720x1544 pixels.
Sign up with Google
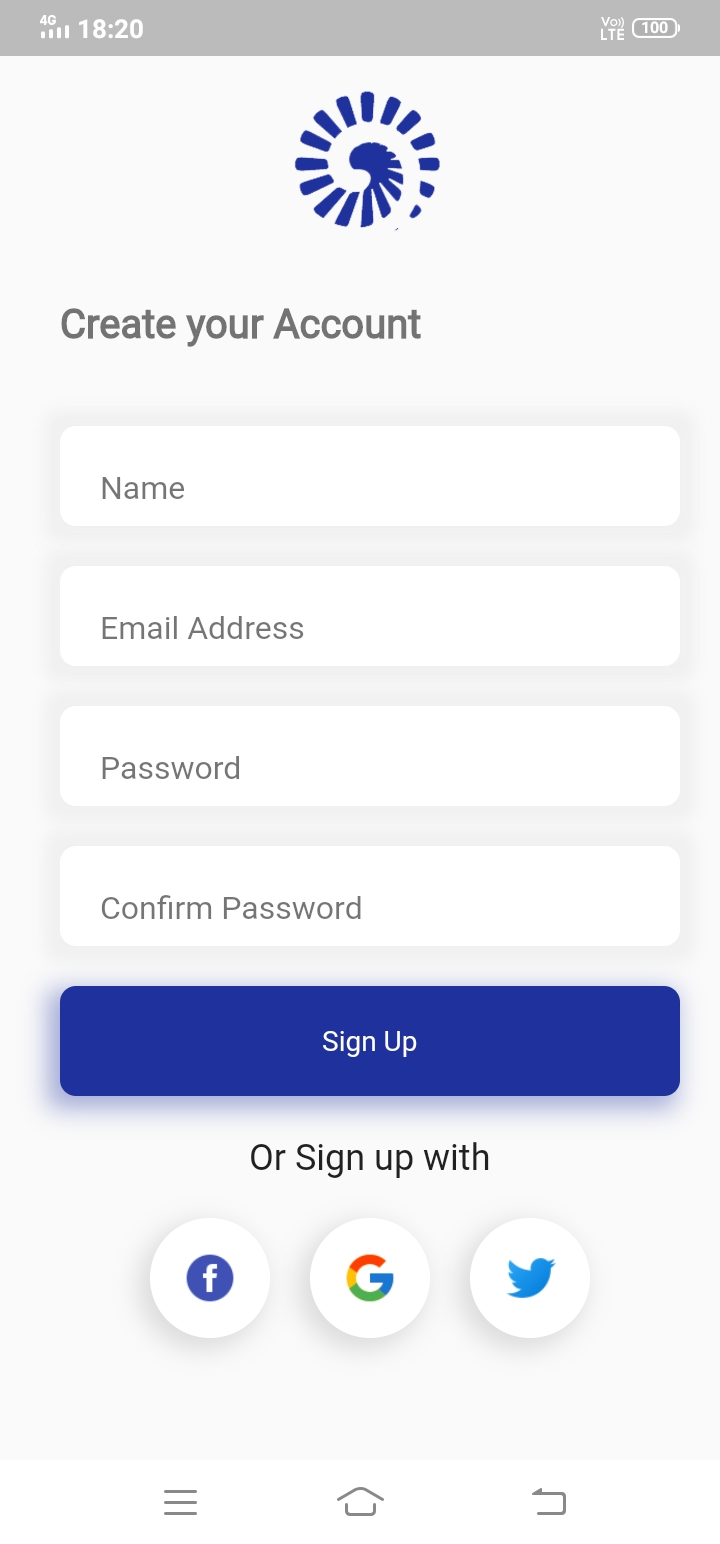coord(370,1278)
